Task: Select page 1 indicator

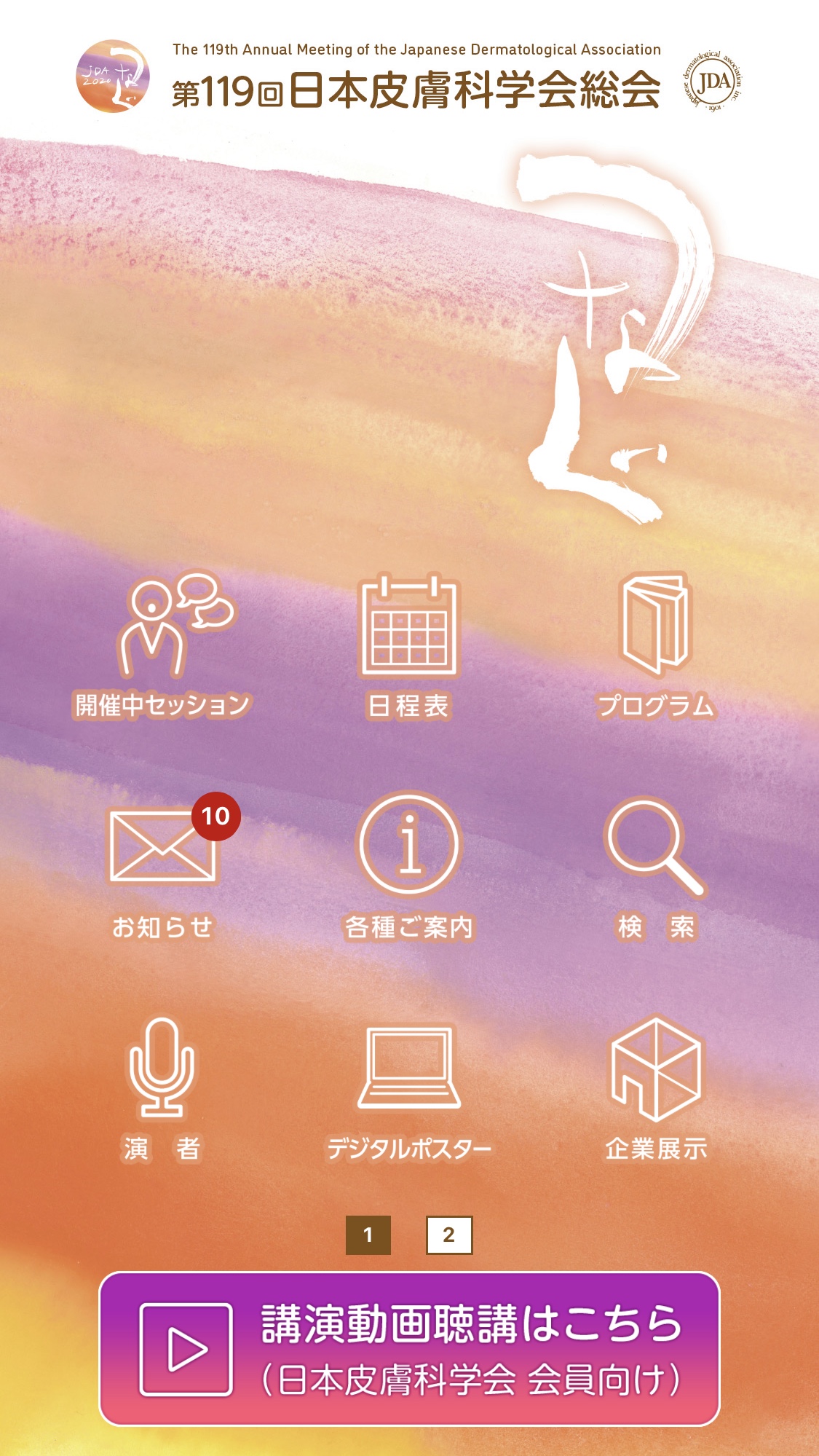Action: (x=368, y=1235)
